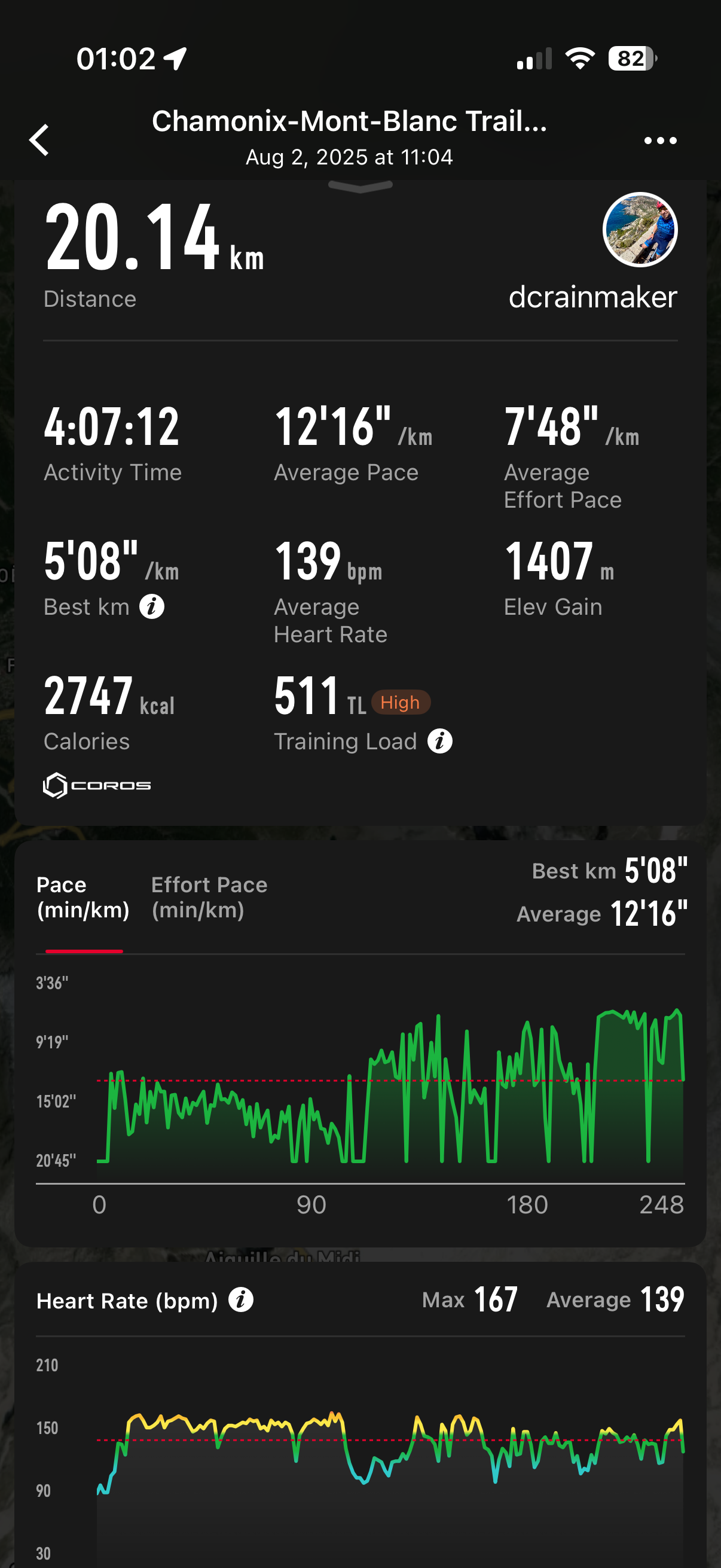Open the three-dot overflow menu
The width and height of the screenshot is (721, 1568).
[660, 141]
